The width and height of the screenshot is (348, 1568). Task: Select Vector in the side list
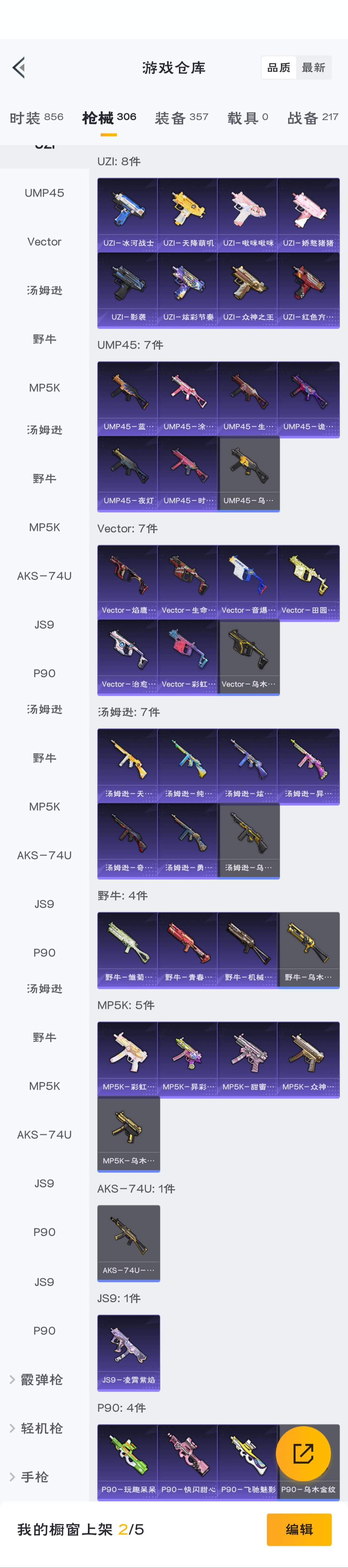pos(44,242)
